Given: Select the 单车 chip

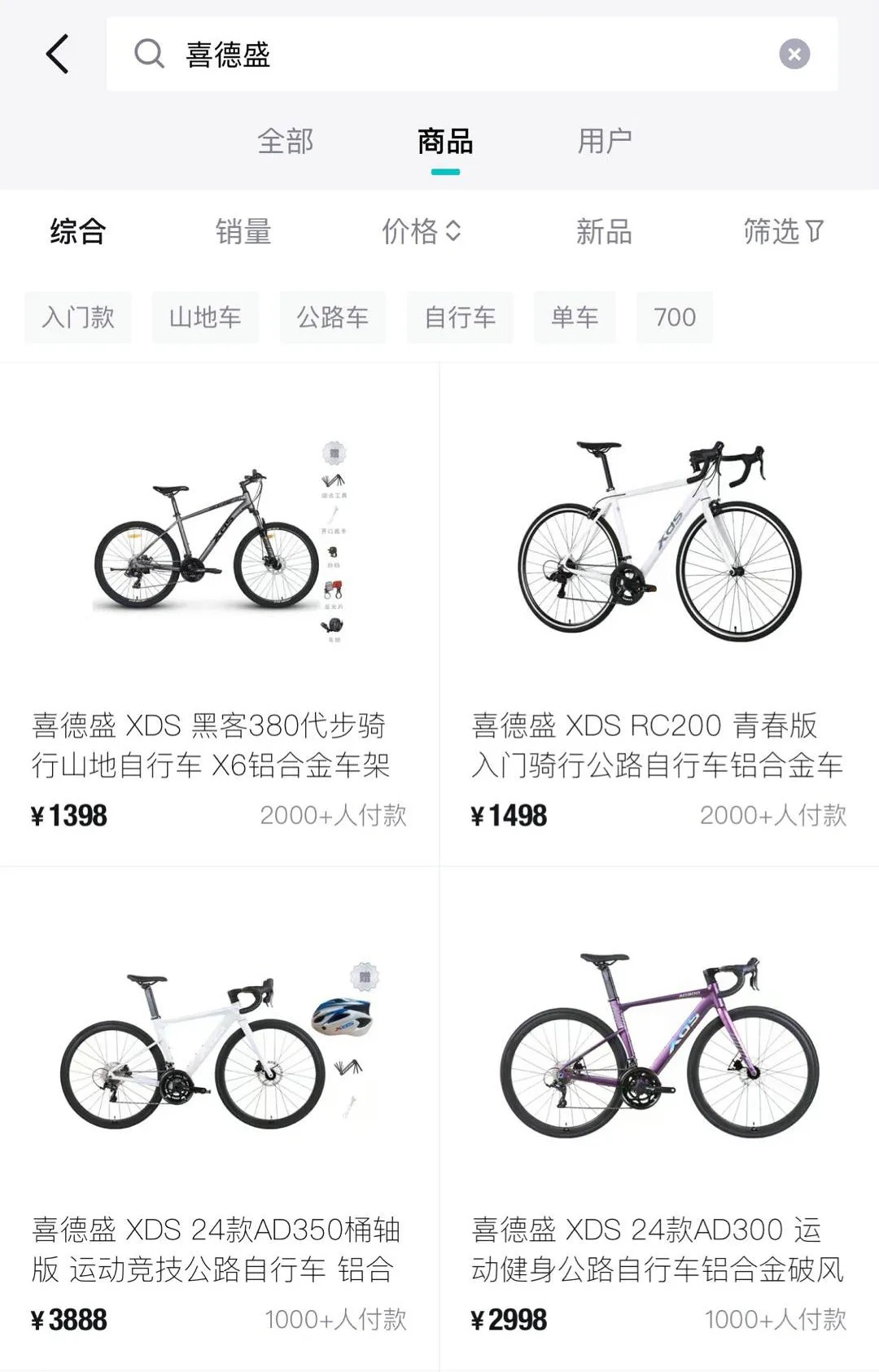Looking at the screenshot, I should coord(575,318).
